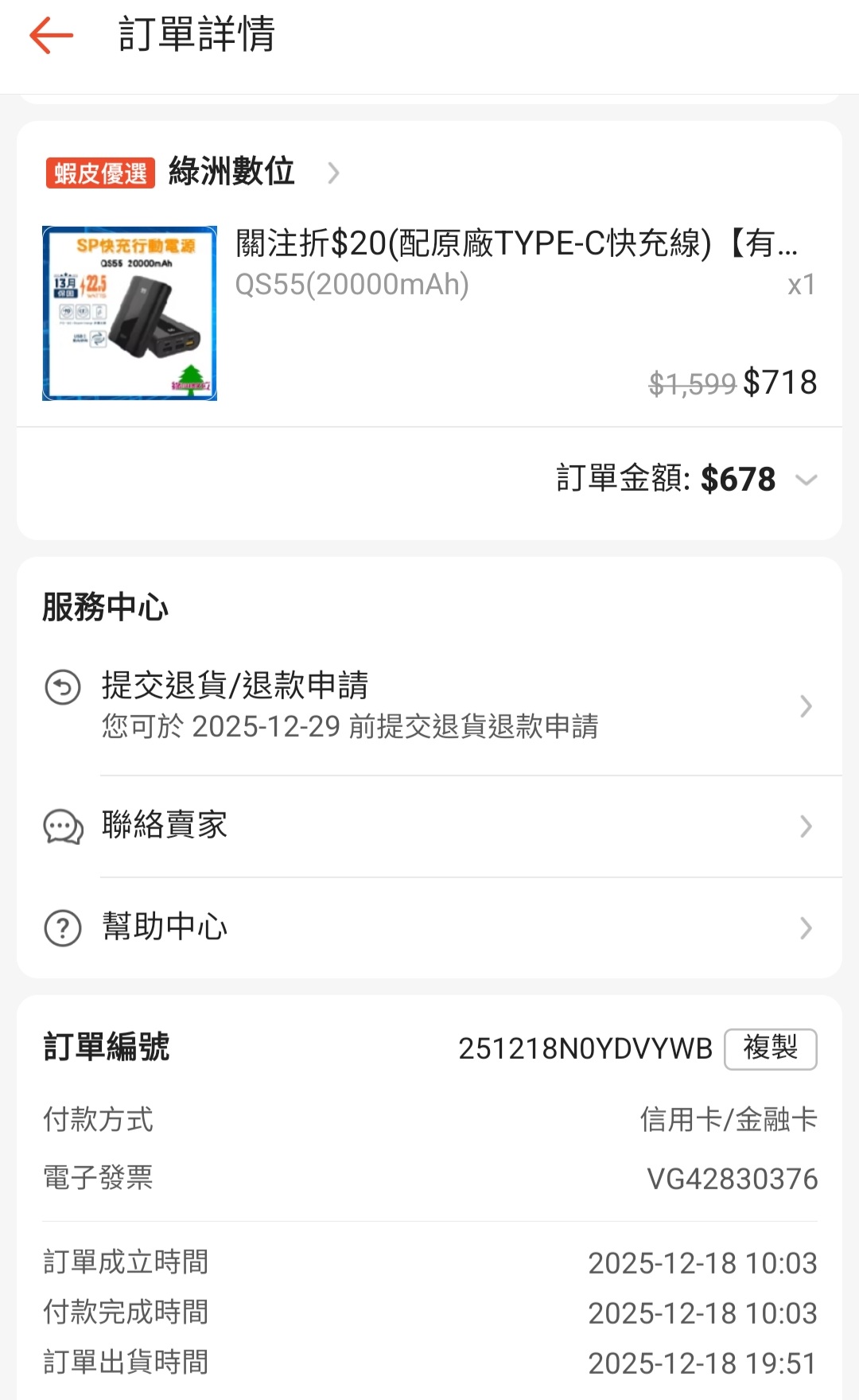Screen dimensions: 859x1400
Task: Open 提交退貨/退款申請
Action: pyautogui.click(x=429, y=706)
